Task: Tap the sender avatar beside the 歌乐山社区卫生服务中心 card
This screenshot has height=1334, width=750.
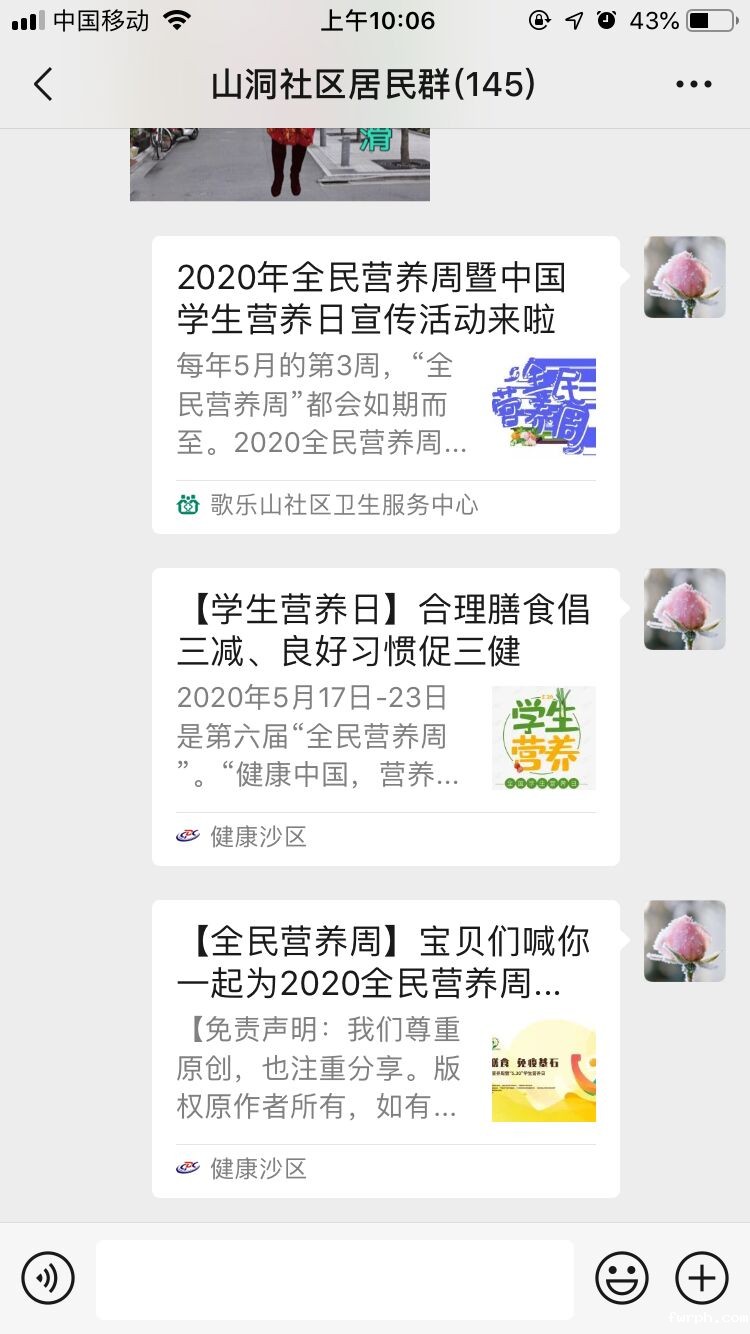Action: click(x=685, y=277)
